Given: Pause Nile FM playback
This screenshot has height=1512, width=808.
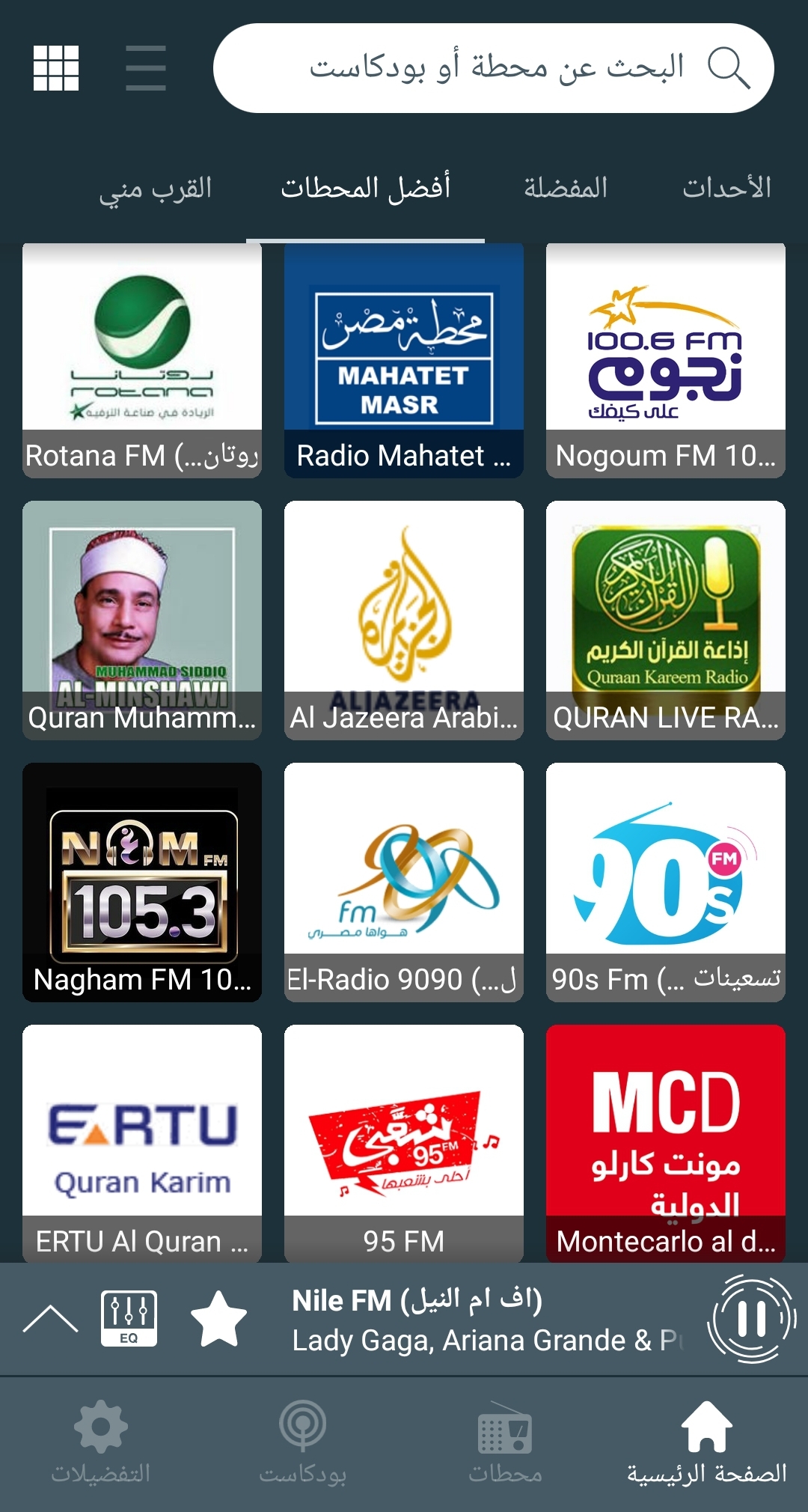Looking at the screenshot, I should [x=751, y=1319].
